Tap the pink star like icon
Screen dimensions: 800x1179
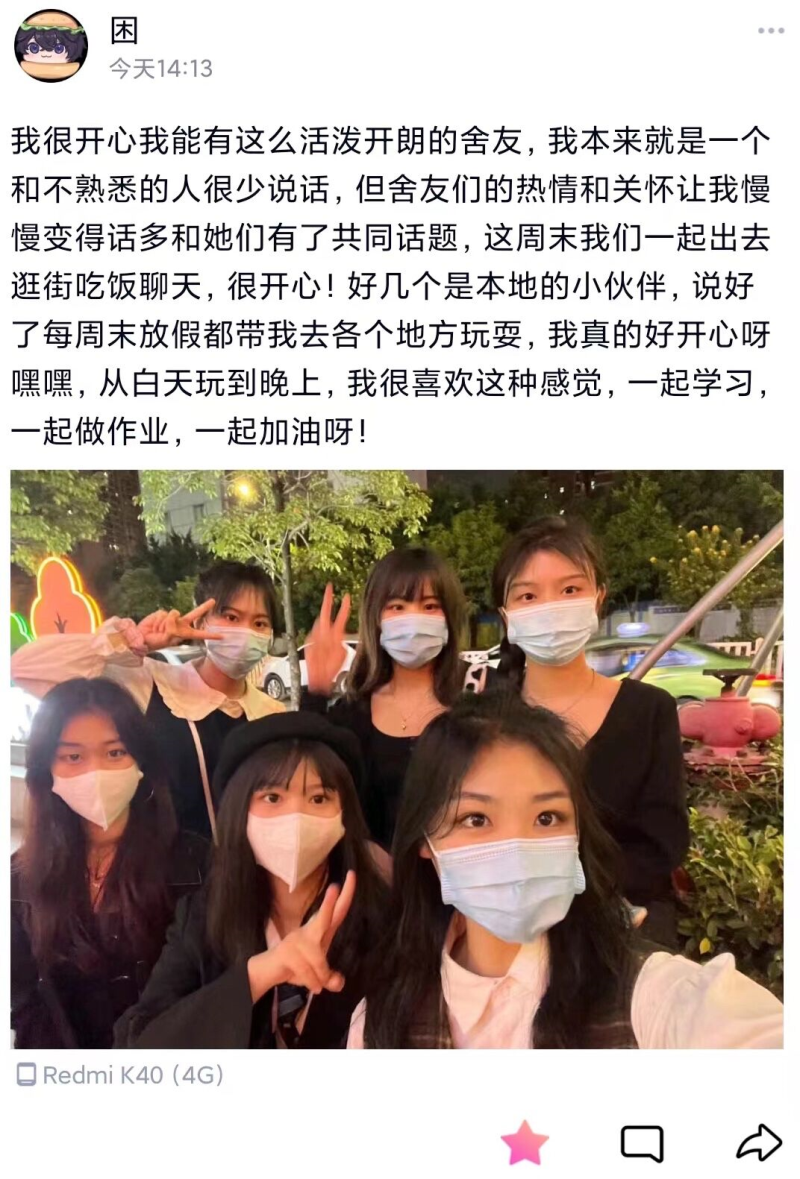(x=525, y=1142)
